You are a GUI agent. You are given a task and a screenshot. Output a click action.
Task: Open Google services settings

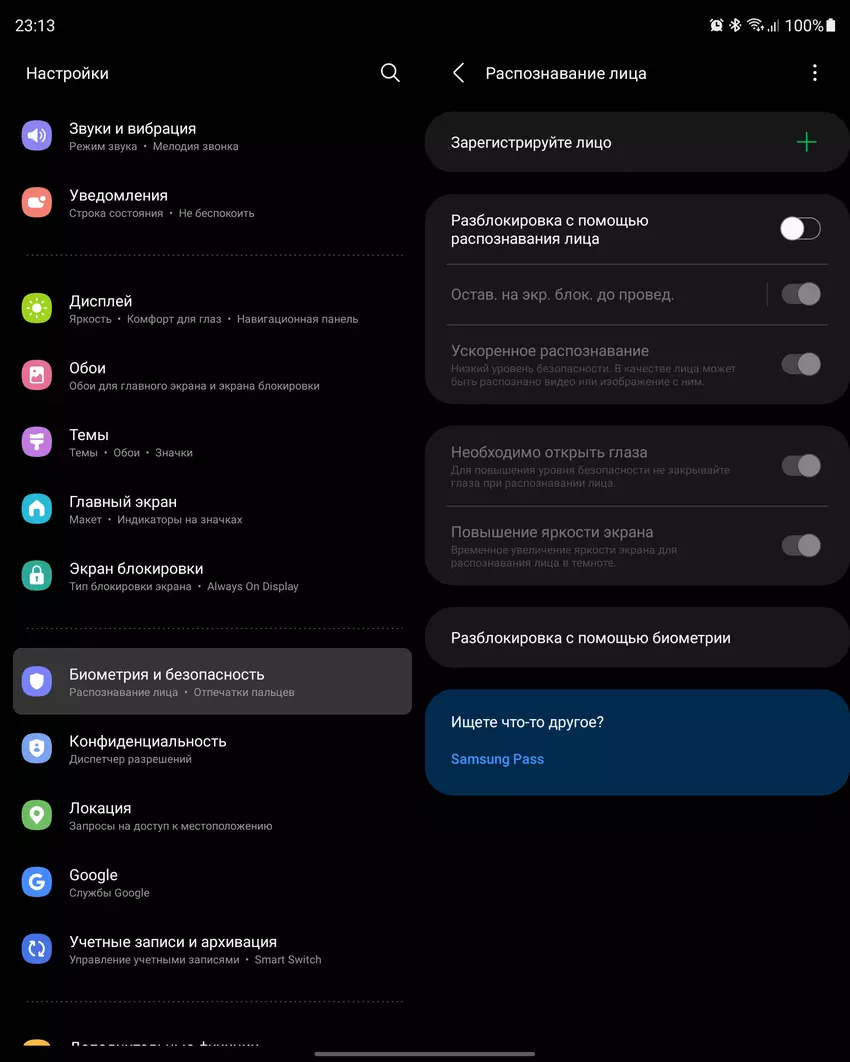212,883
